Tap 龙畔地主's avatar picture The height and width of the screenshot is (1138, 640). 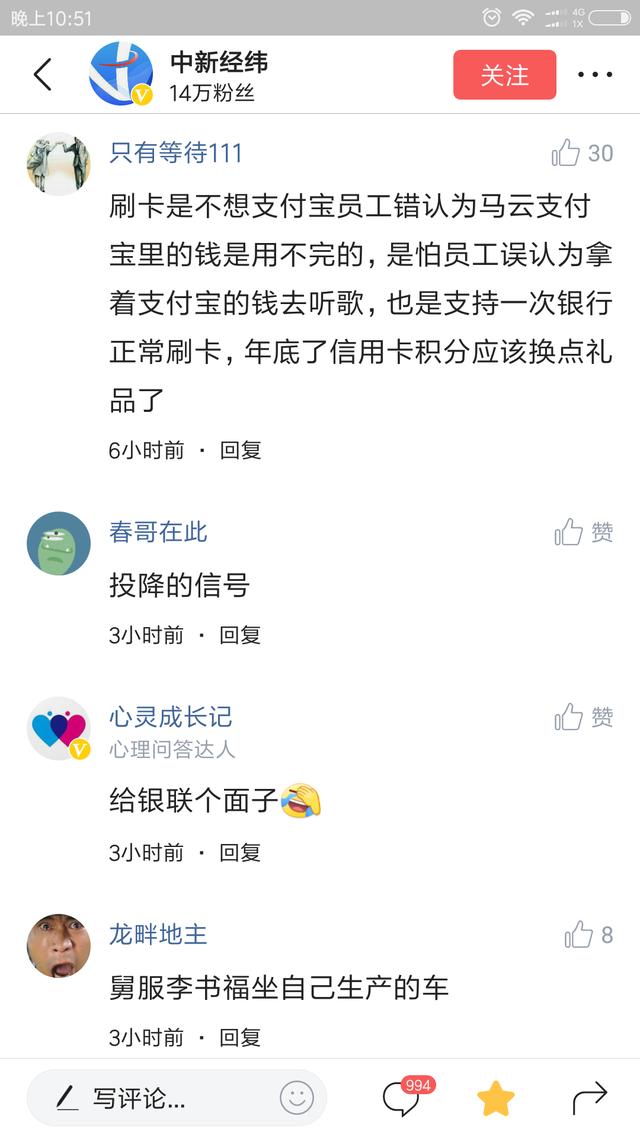tap(58, 945)
